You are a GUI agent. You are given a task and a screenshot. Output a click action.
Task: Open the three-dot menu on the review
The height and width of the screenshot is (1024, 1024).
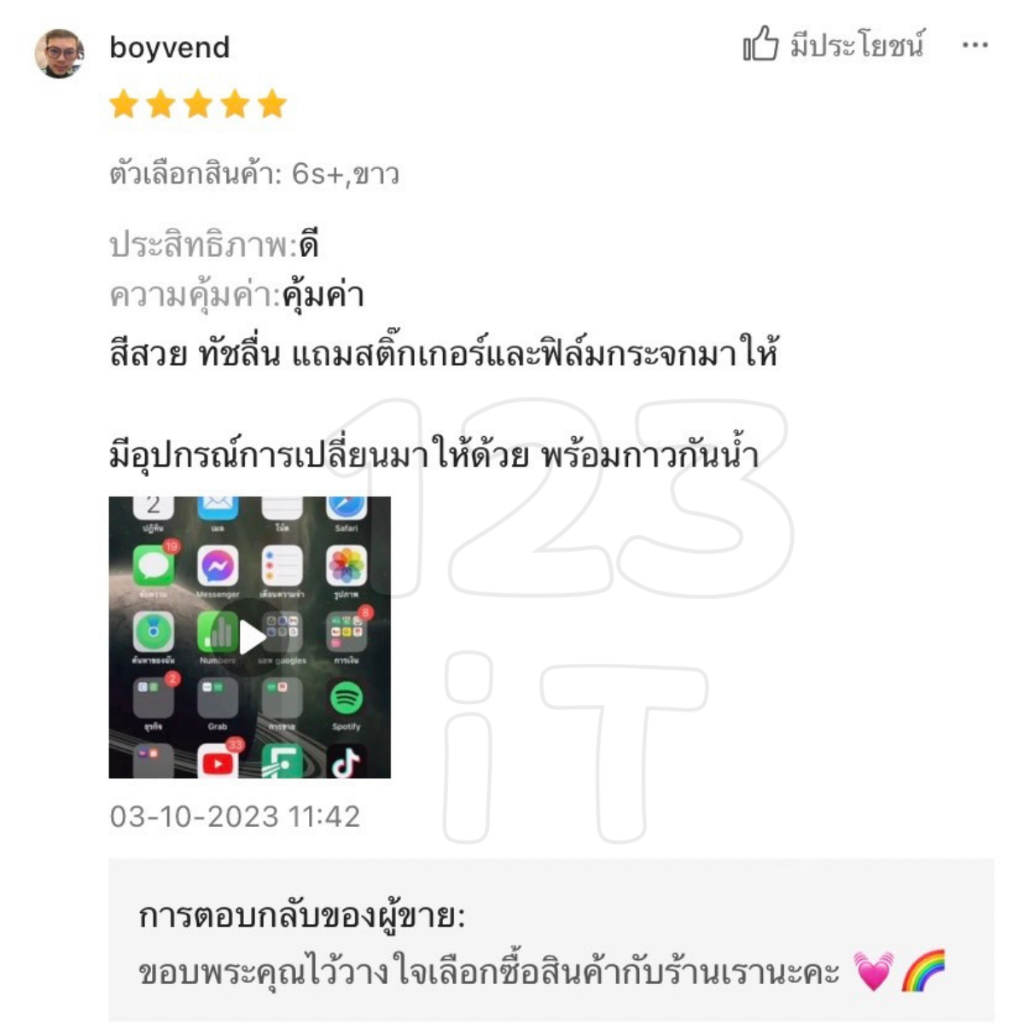point(974,45)
